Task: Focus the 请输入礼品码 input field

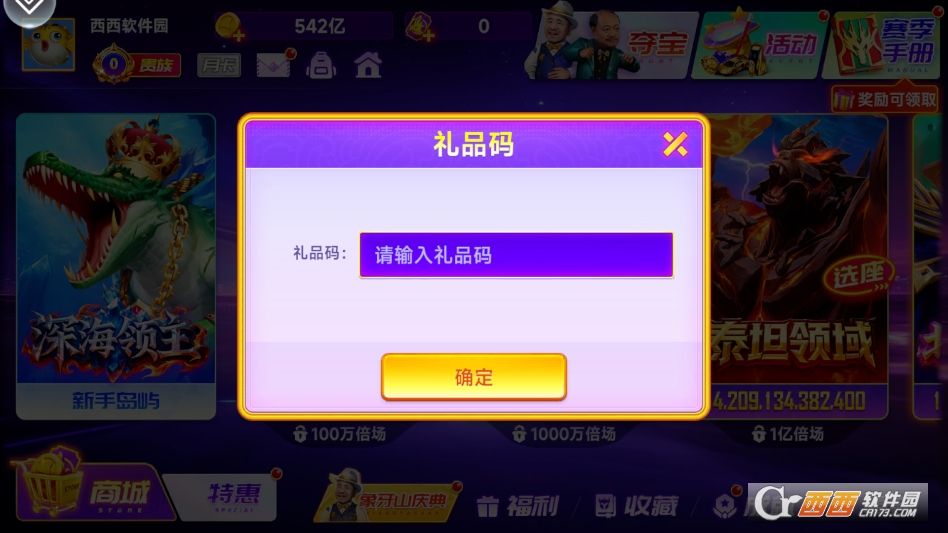Action: click(x=516, y=255)
